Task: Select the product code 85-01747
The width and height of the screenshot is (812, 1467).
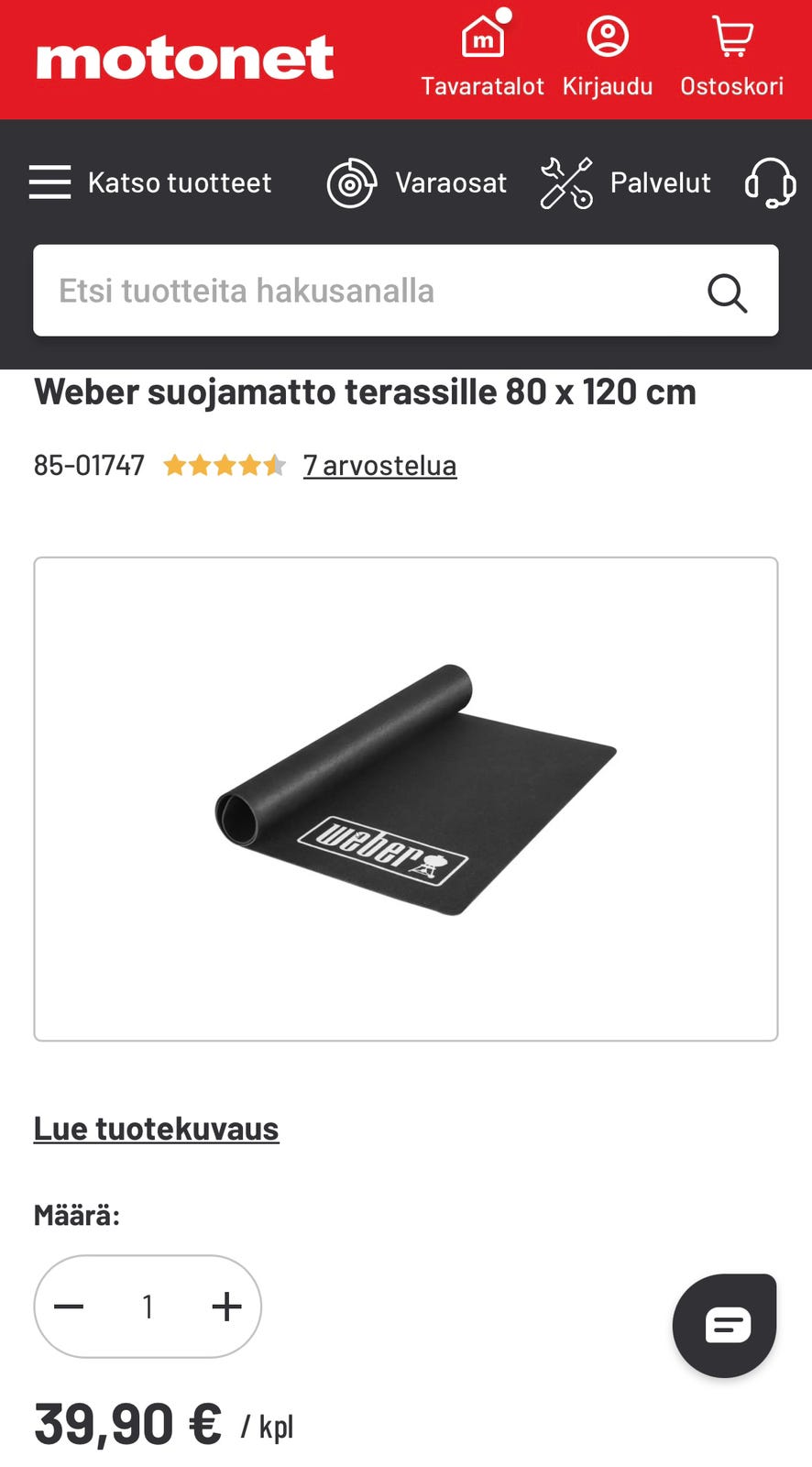Action: click(89, 465)
